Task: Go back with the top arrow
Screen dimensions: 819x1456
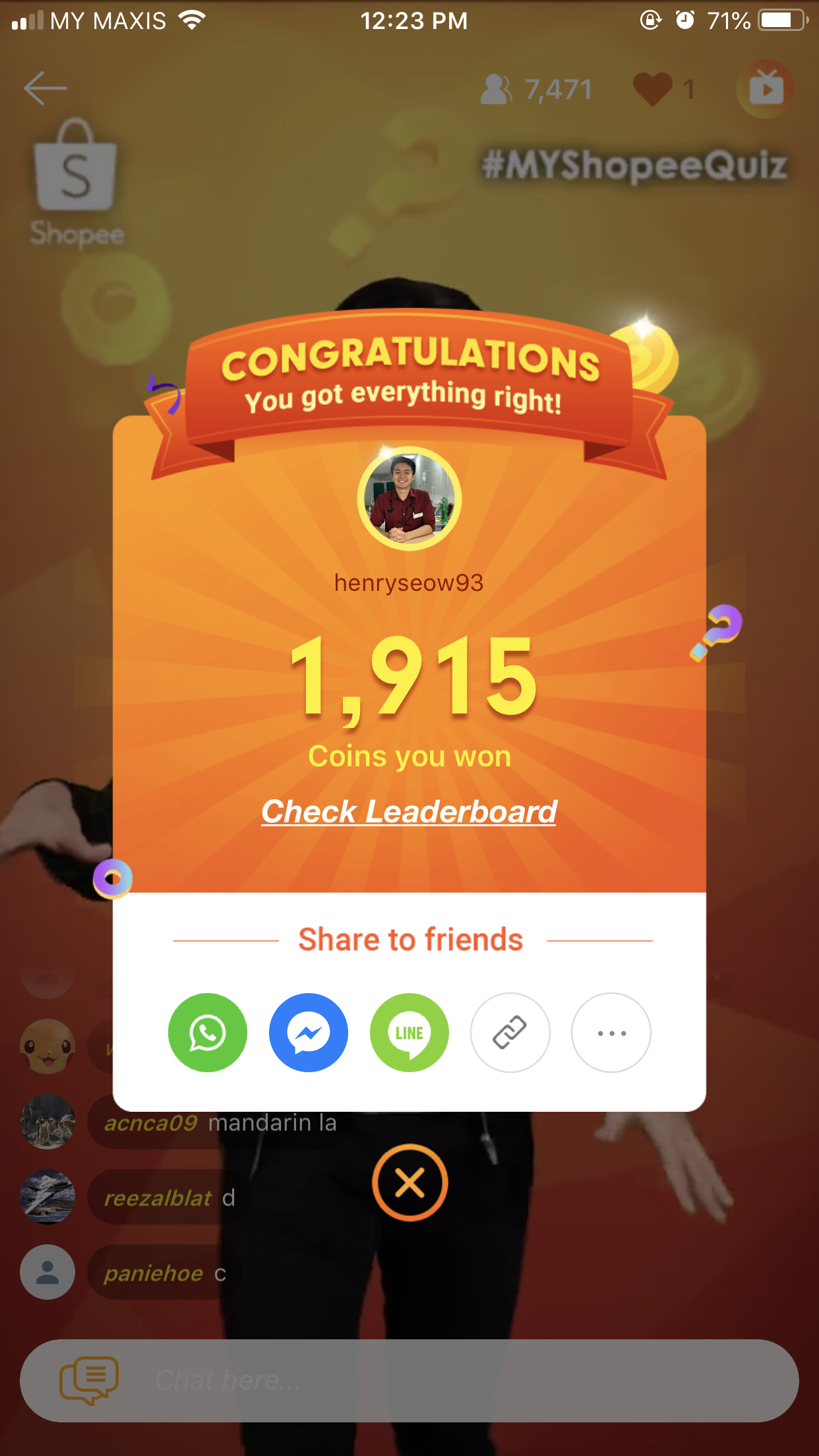Action: (x=45, y=88)
